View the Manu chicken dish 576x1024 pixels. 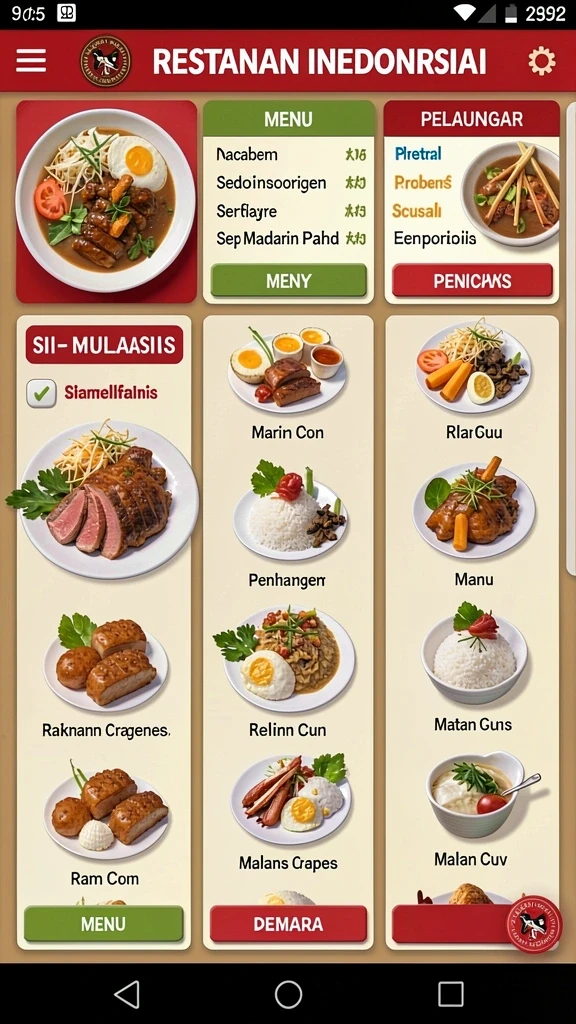coord(473,519)
